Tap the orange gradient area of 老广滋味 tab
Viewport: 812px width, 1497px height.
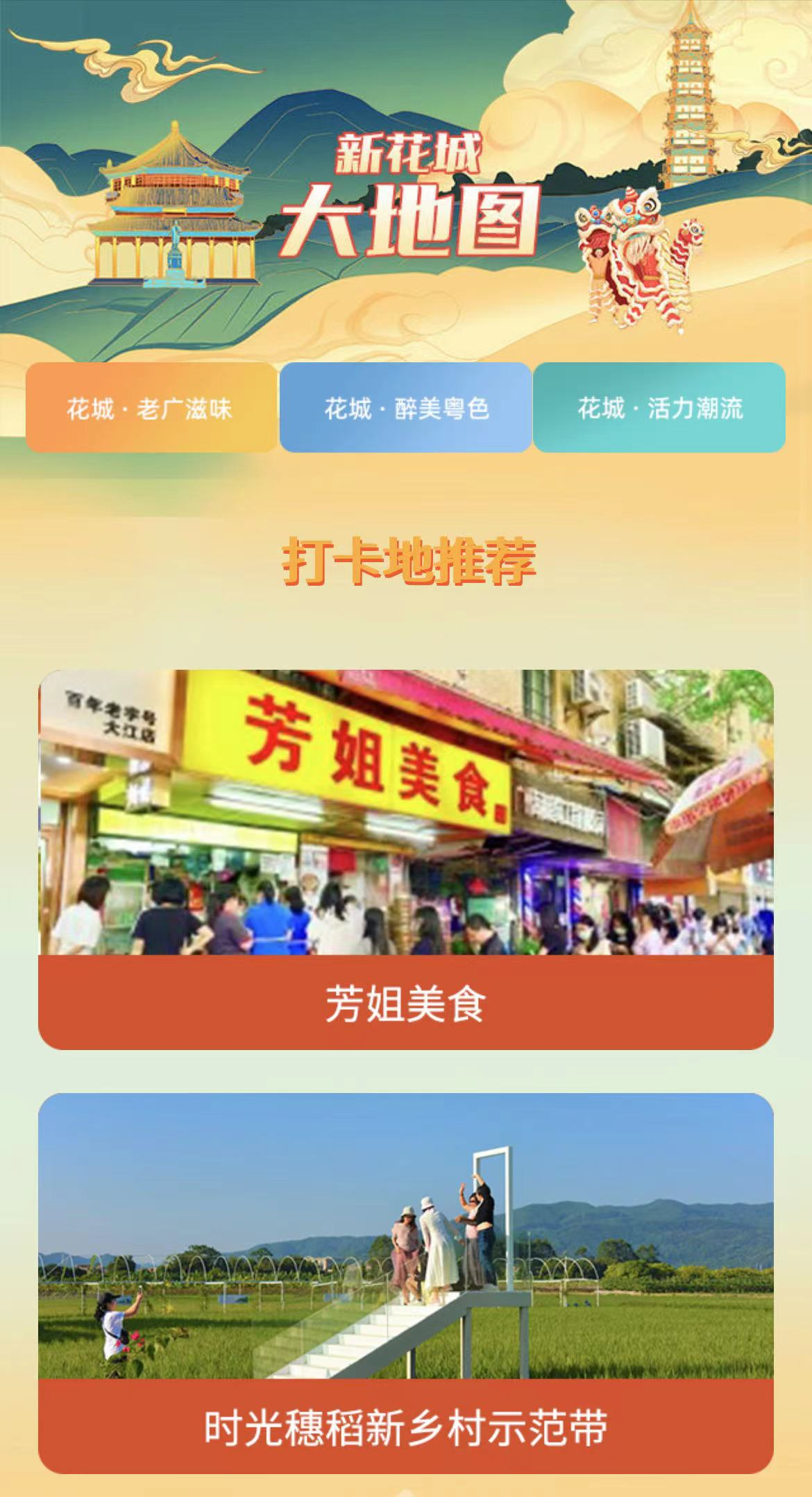pyautogui.click(x=83, y=407)
